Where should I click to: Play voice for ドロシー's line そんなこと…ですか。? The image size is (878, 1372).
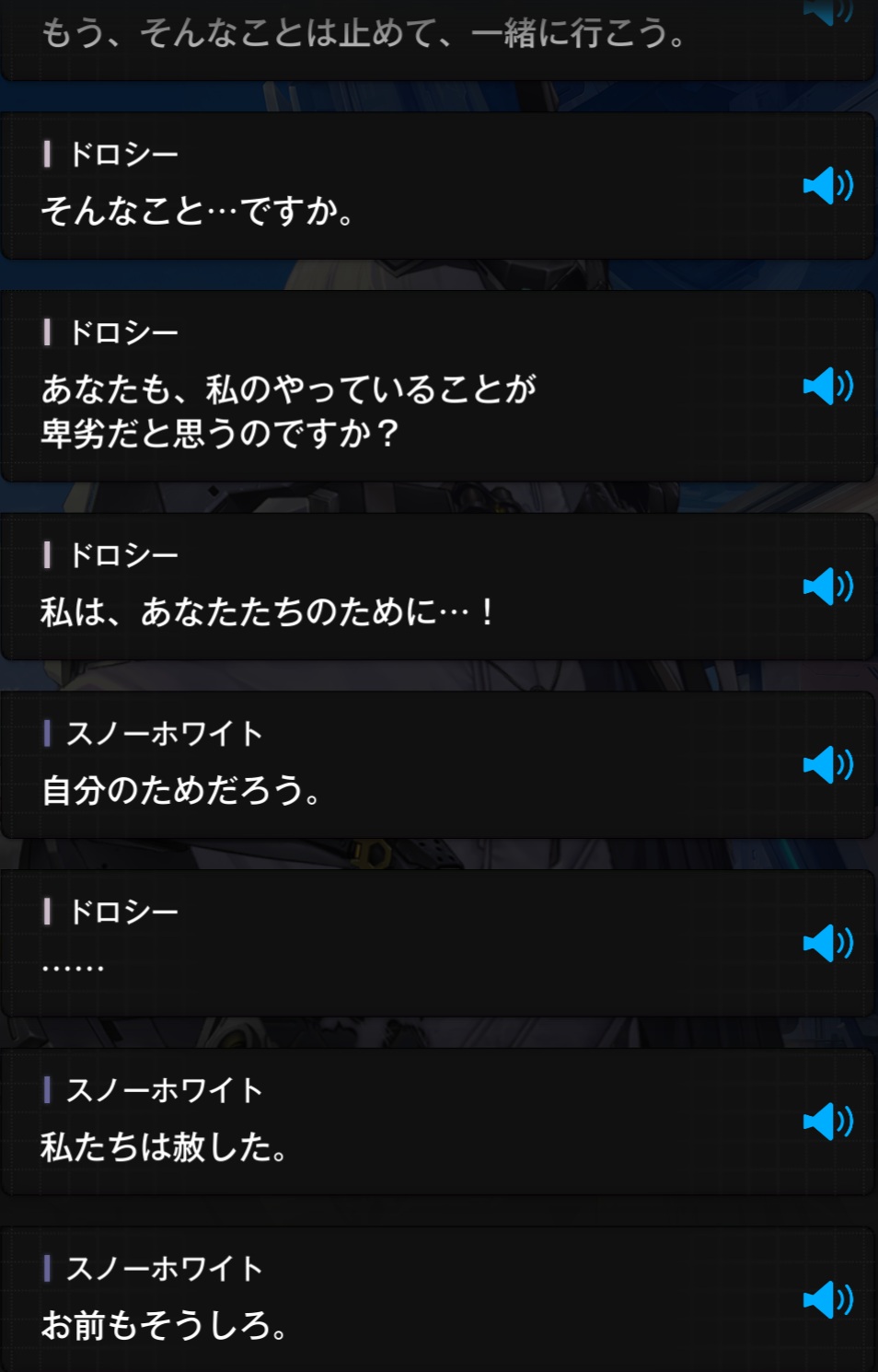click(826, 186)
